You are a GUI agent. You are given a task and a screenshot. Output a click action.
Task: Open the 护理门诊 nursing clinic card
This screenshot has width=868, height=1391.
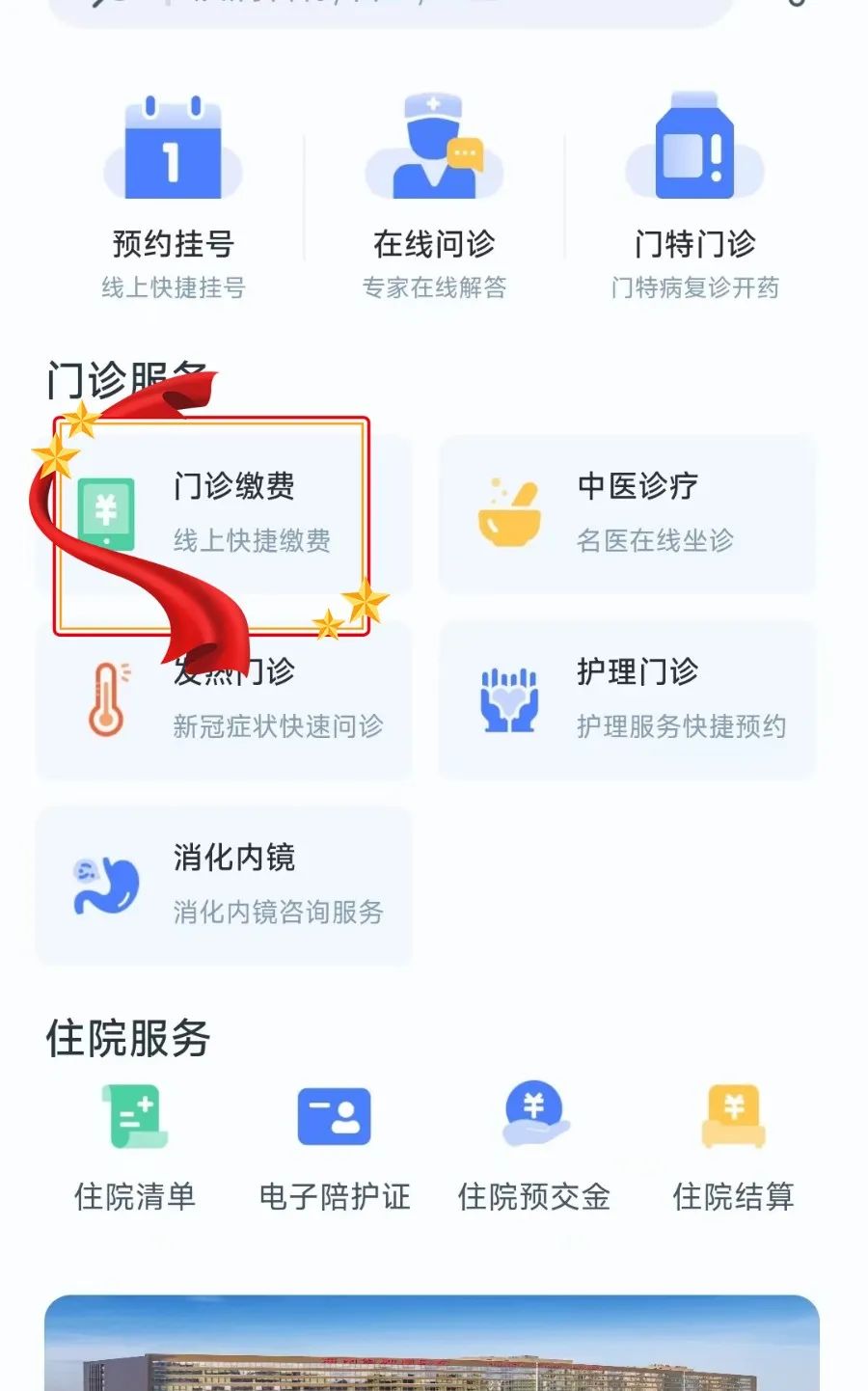click(x=627, y=699)
